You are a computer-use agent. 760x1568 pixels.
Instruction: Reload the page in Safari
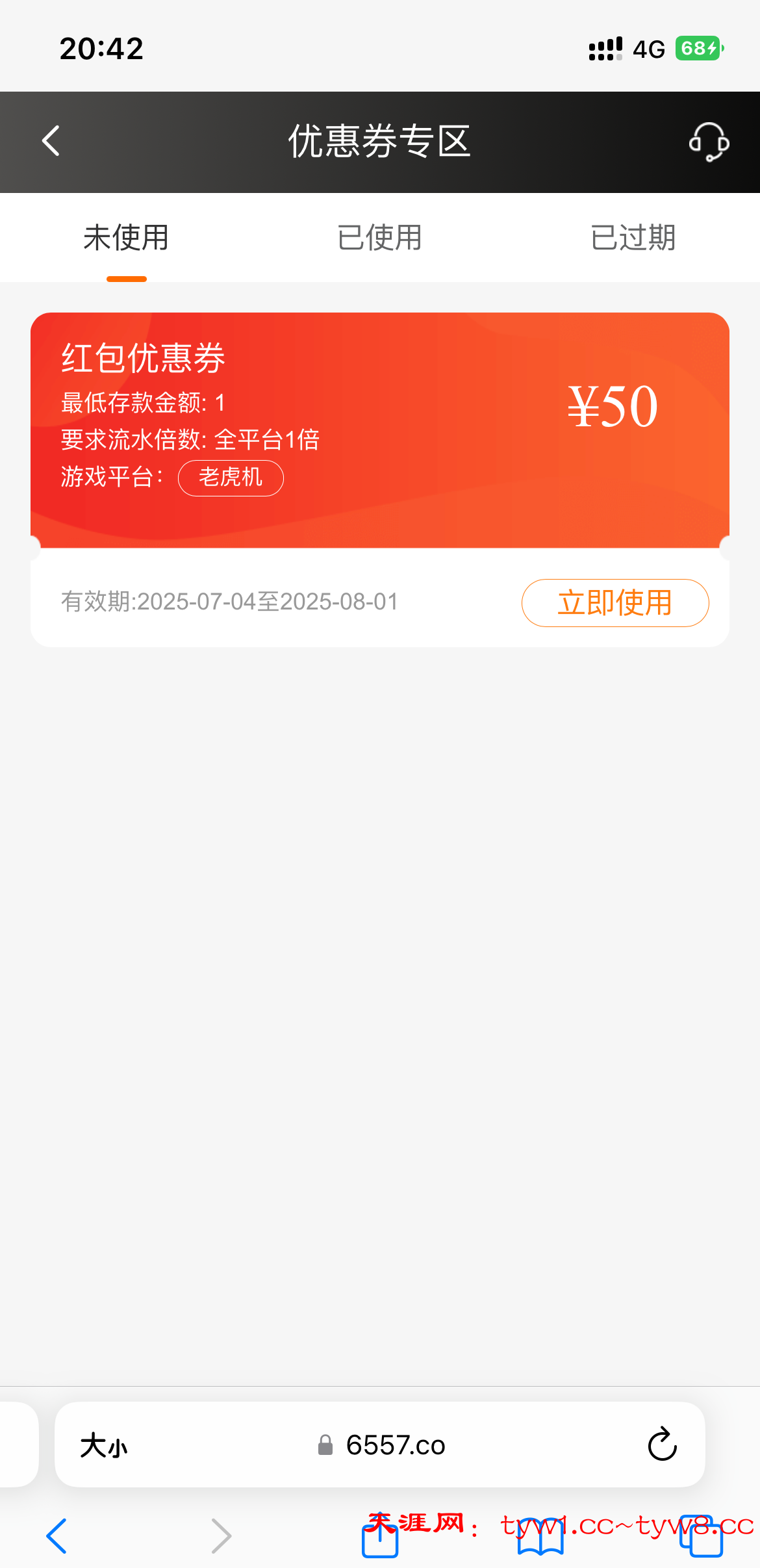pyautogui.click(x=662, y=1445)
